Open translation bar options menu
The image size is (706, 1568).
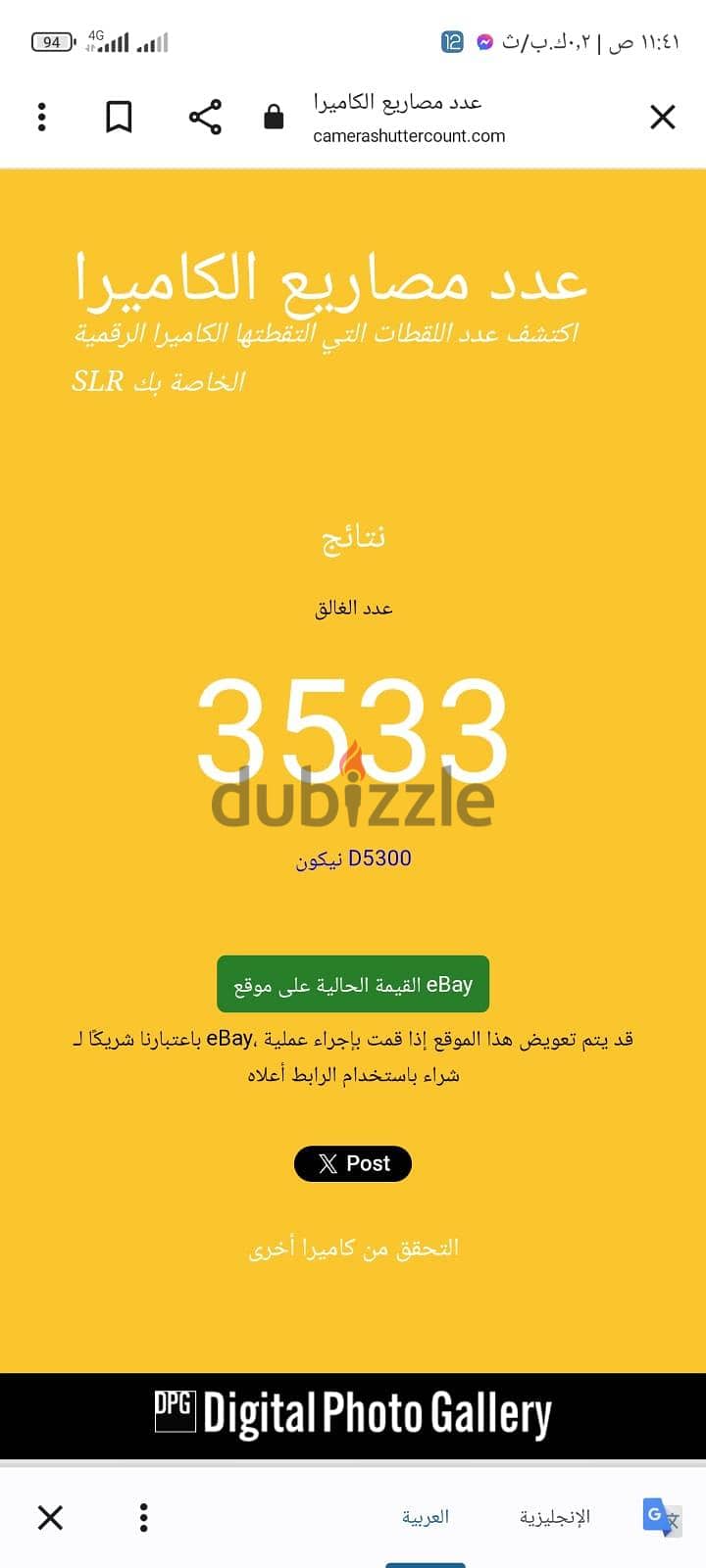[x=143, y=1517]
